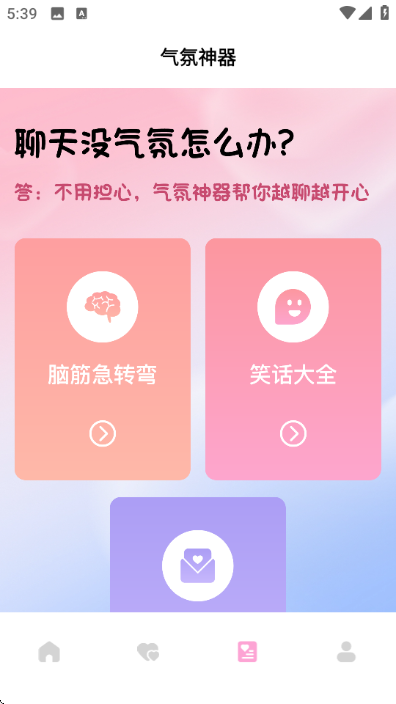Open the 脑筋急转弯 card
The width and height of the screenshot is (396, 704).
pyautogui.click(x=103, y=359)
